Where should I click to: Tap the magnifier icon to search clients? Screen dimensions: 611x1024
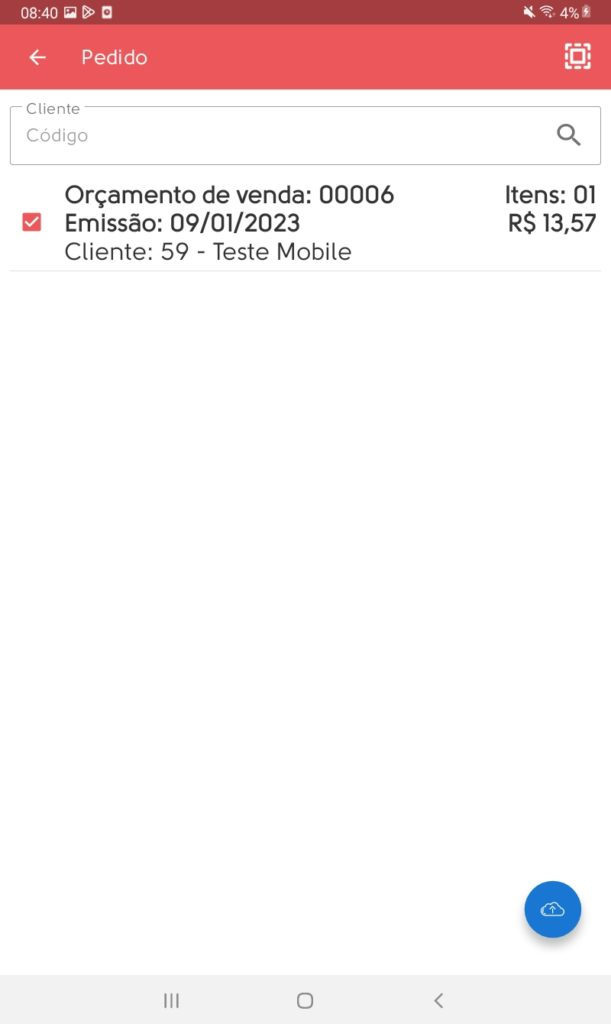point(569,136)
